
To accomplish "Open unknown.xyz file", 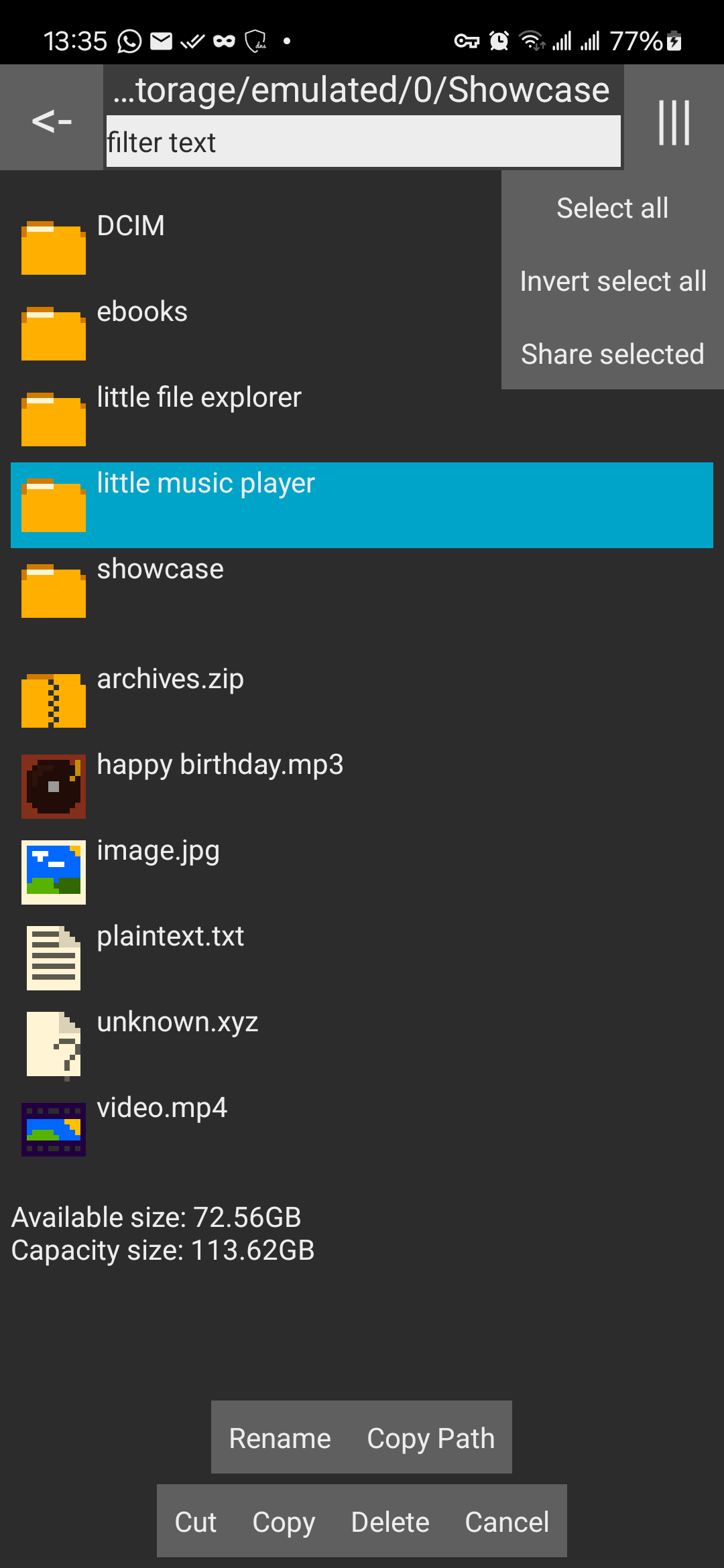I will click(177, 1023).
